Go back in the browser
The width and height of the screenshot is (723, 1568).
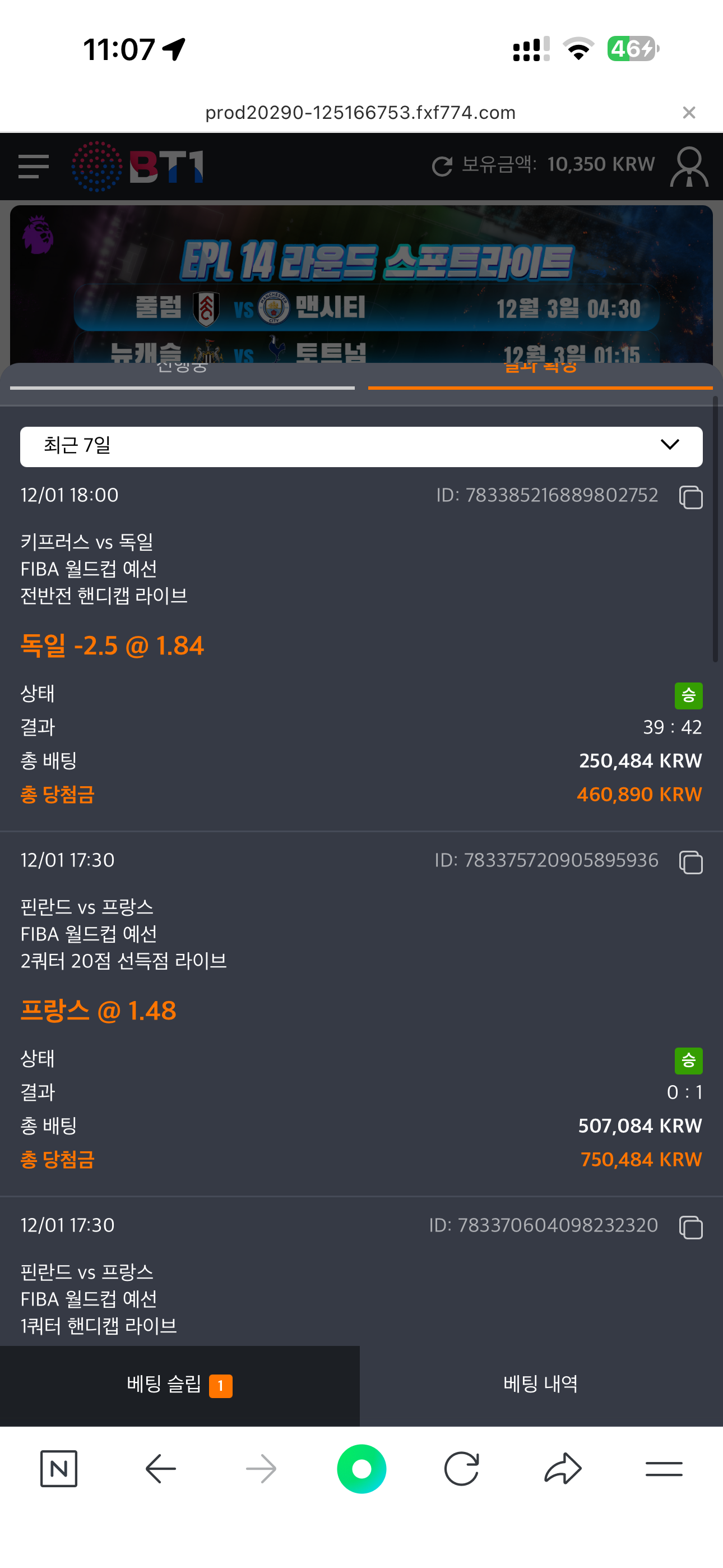tap(161, 1468)
